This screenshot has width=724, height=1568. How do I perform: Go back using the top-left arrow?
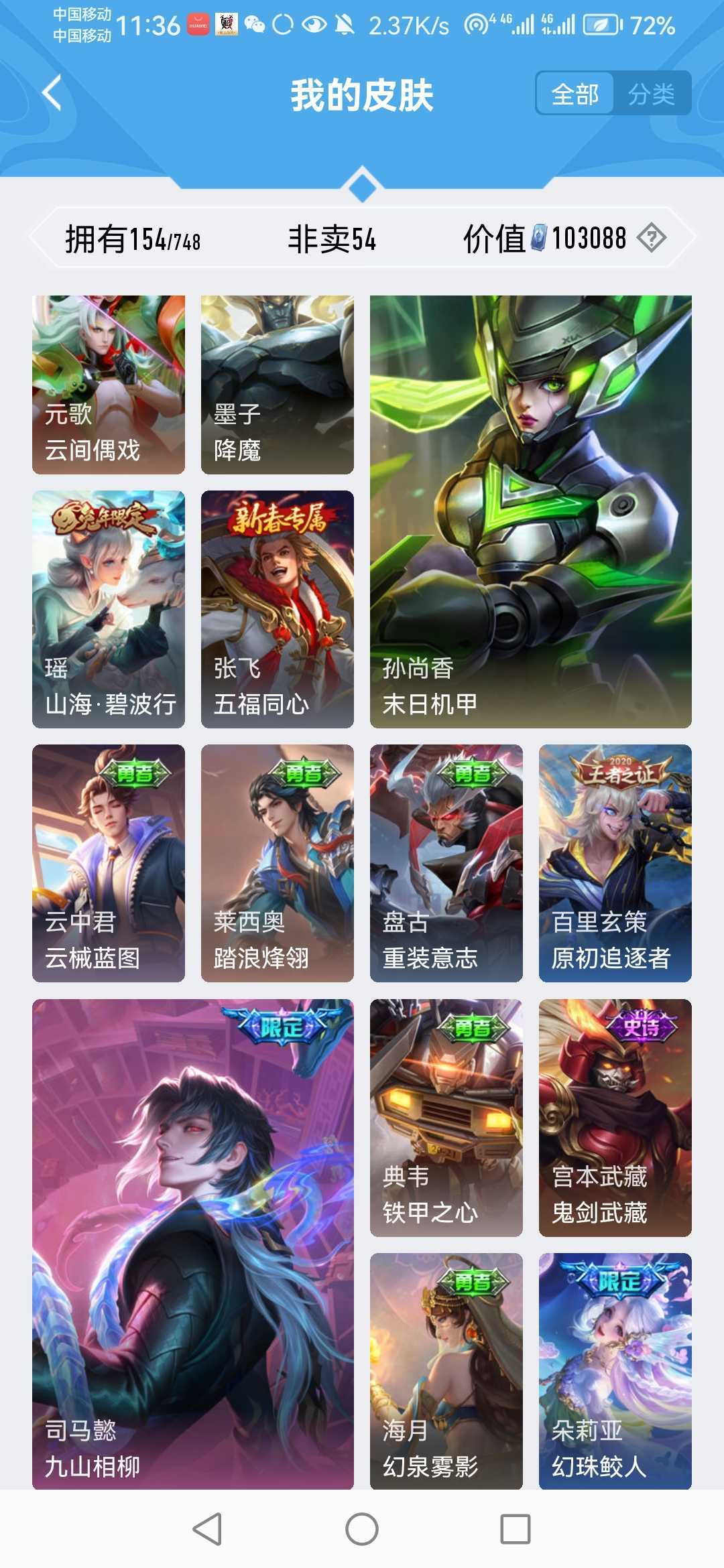point(52,93)
